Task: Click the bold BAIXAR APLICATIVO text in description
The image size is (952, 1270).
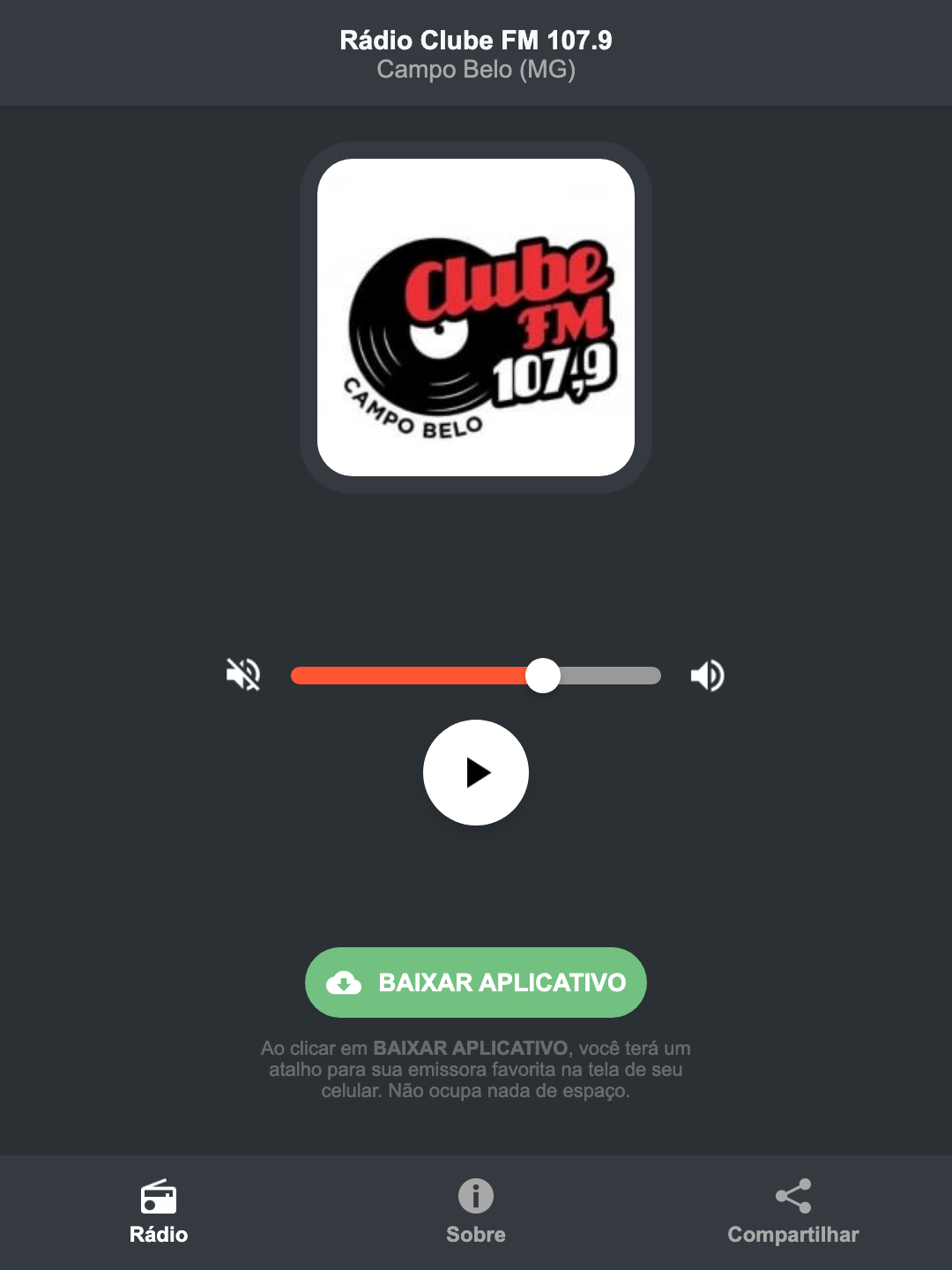Action: 472,1049
